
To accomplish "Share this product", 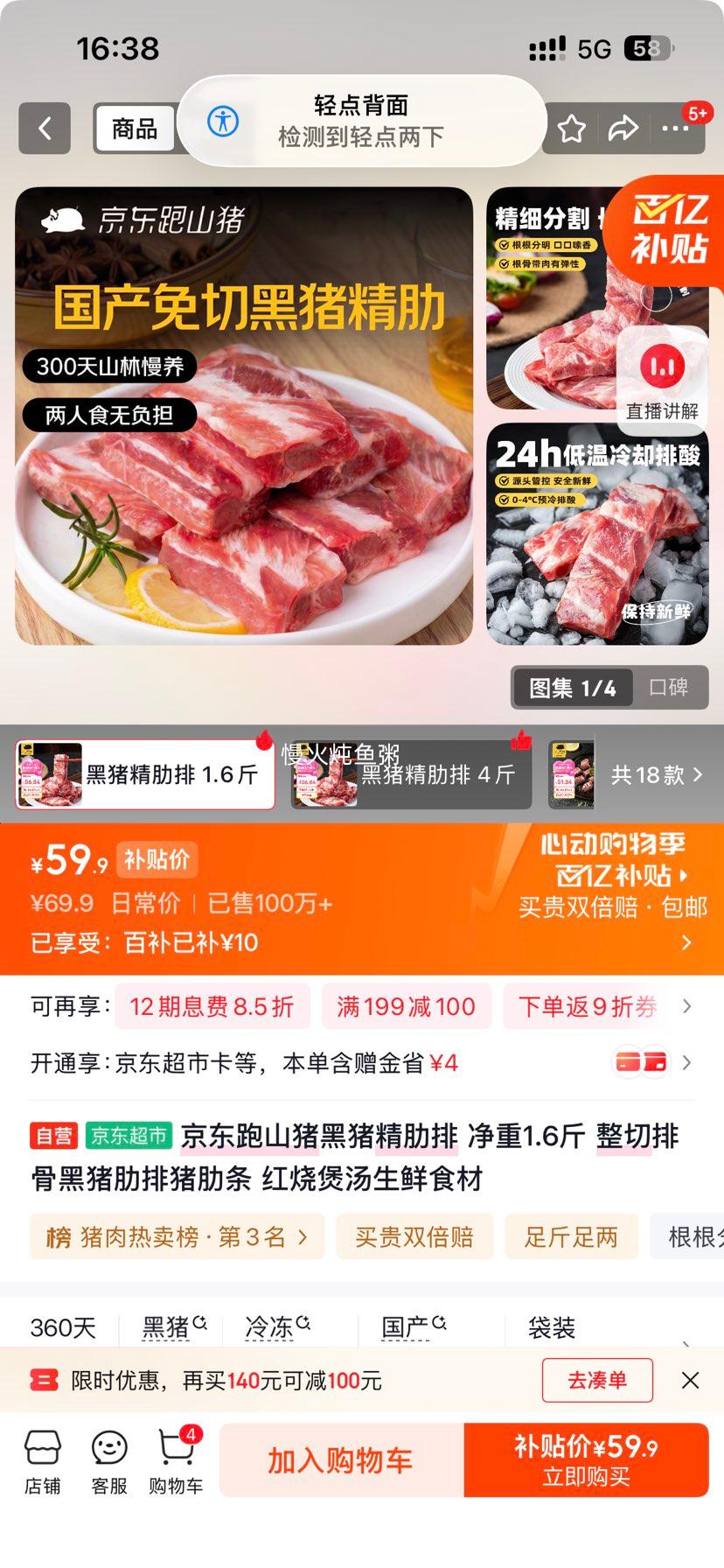I will [x=623, y=129].
